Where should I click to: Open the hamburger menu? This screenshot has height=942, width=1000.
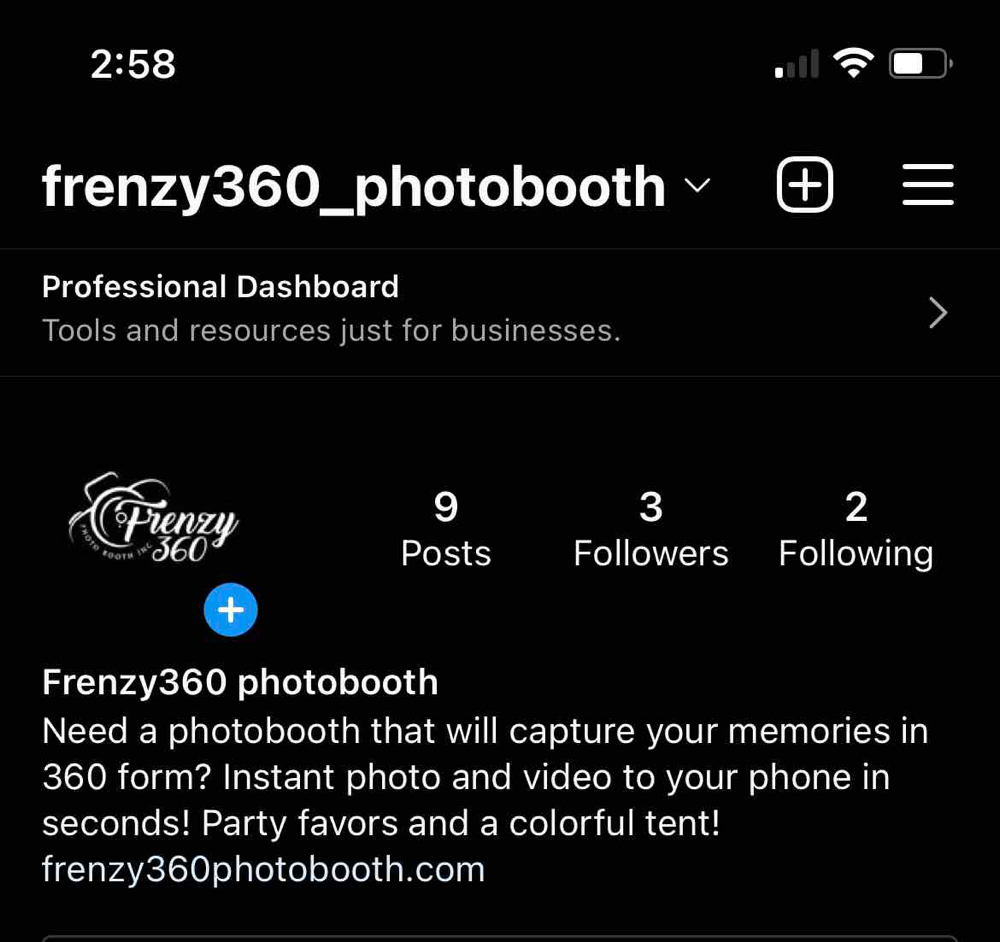click(928, 185)
